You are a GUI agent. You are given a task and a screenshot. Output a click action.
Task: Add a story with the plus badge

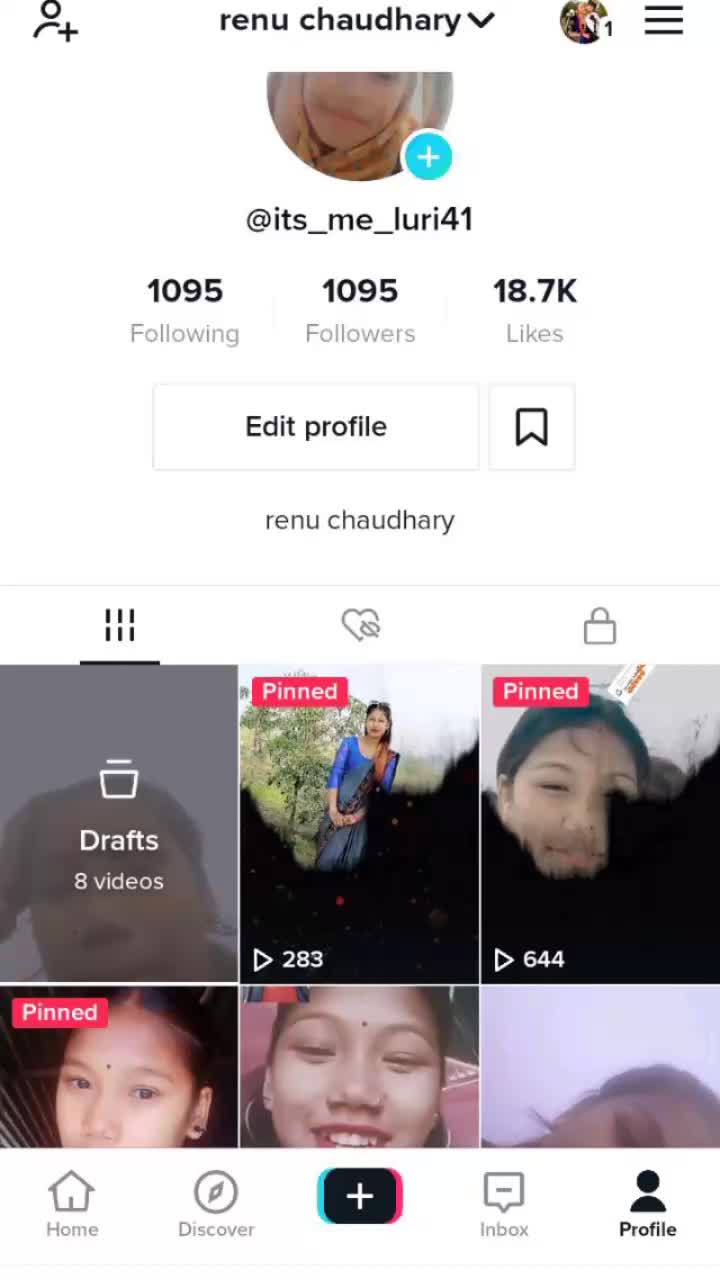[428, 157]
